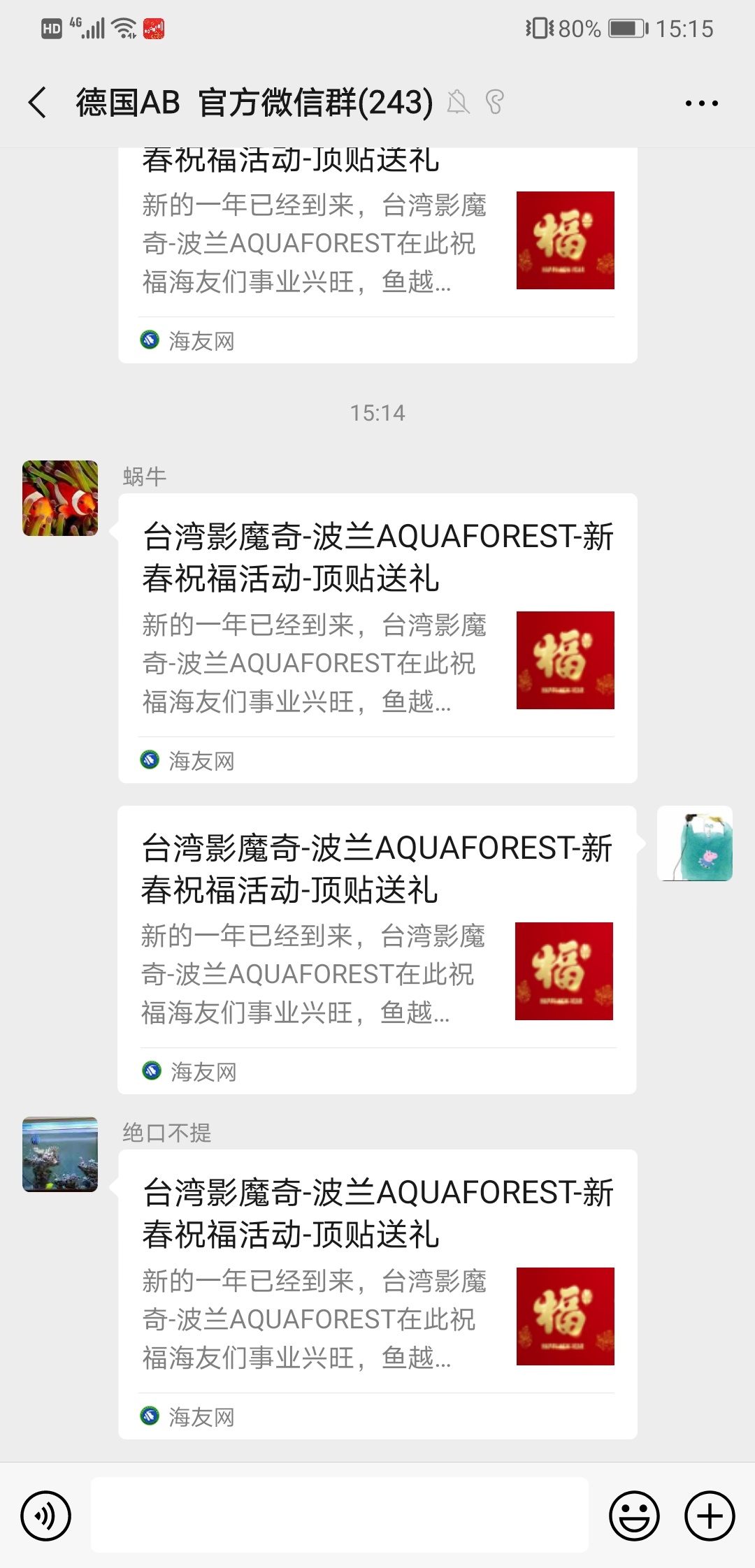
Task: Tap my own Peppa Pig avatar
Action: (x=694, y=843)
